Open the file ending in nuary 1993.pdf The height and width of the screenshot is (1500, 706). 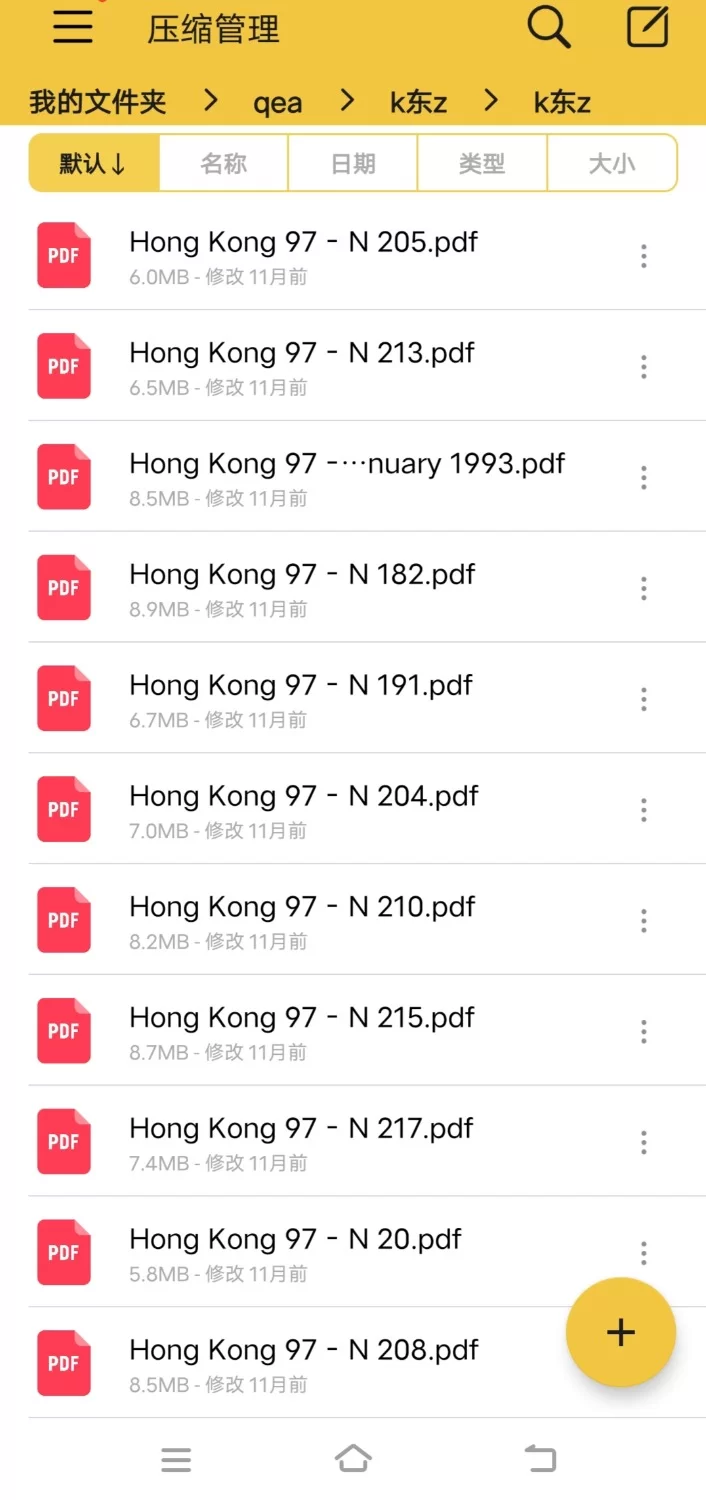pos(346,477)
